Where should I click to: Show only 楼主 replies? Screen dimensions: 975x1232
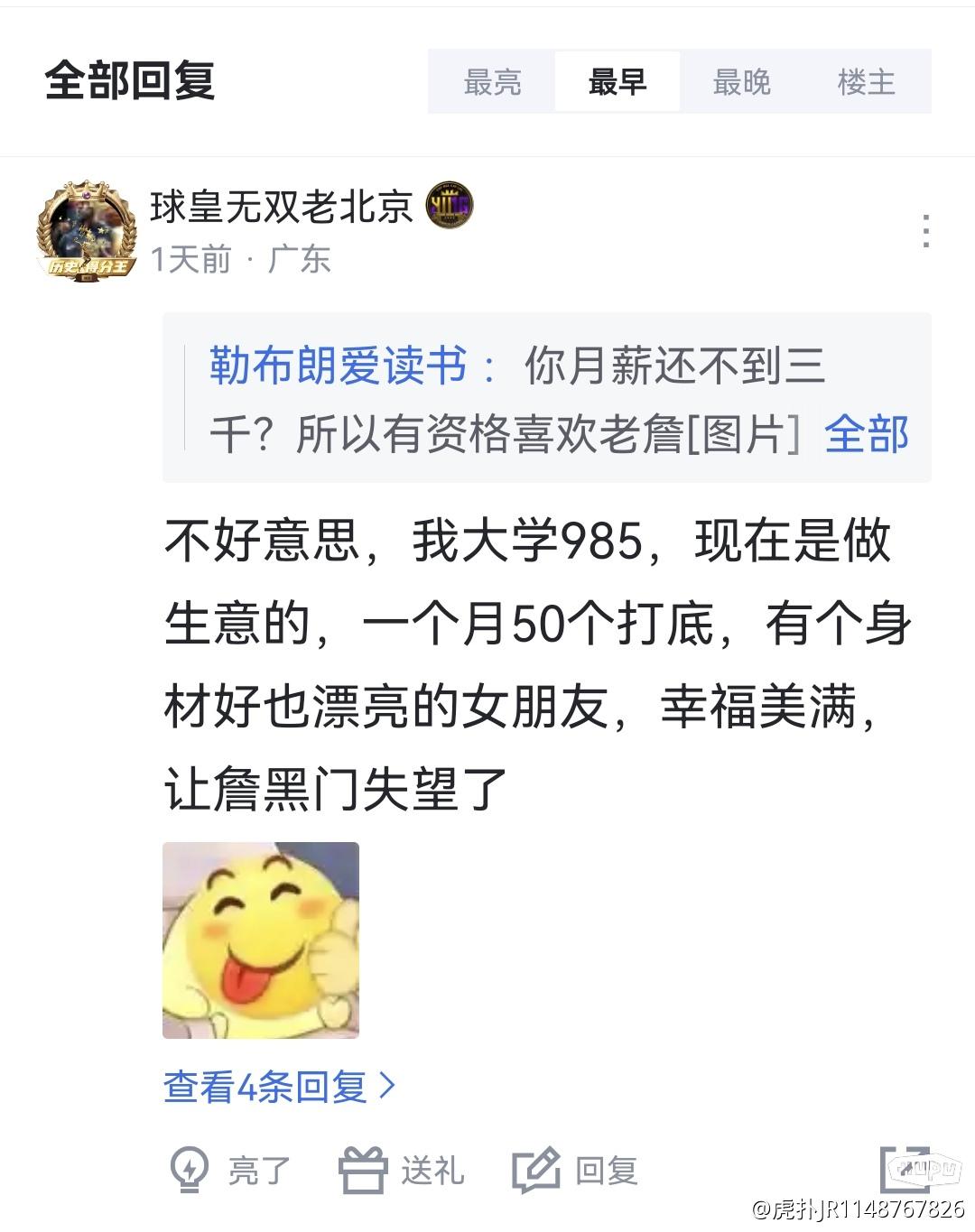point(866,82)
